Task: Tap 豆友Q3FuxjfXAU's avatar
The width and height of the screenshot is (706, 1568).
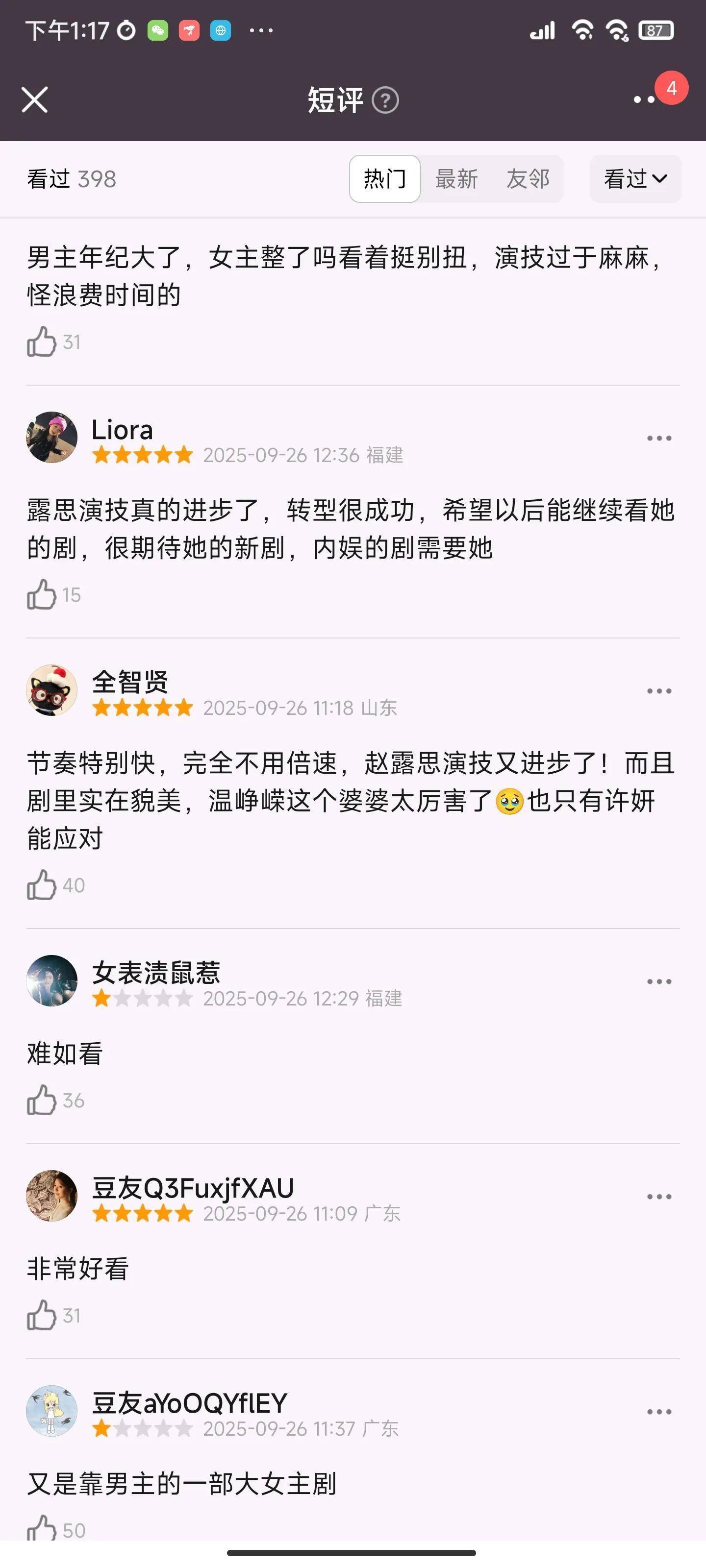Action: [x=52, y=1196]
